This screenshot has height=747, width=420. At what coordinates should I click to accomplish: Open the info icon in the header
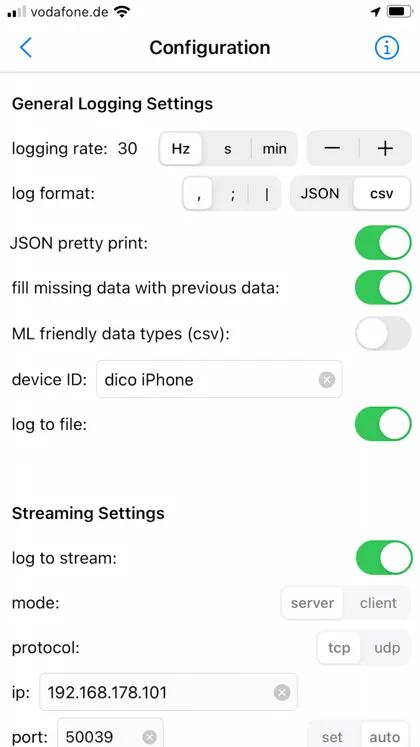386,48
